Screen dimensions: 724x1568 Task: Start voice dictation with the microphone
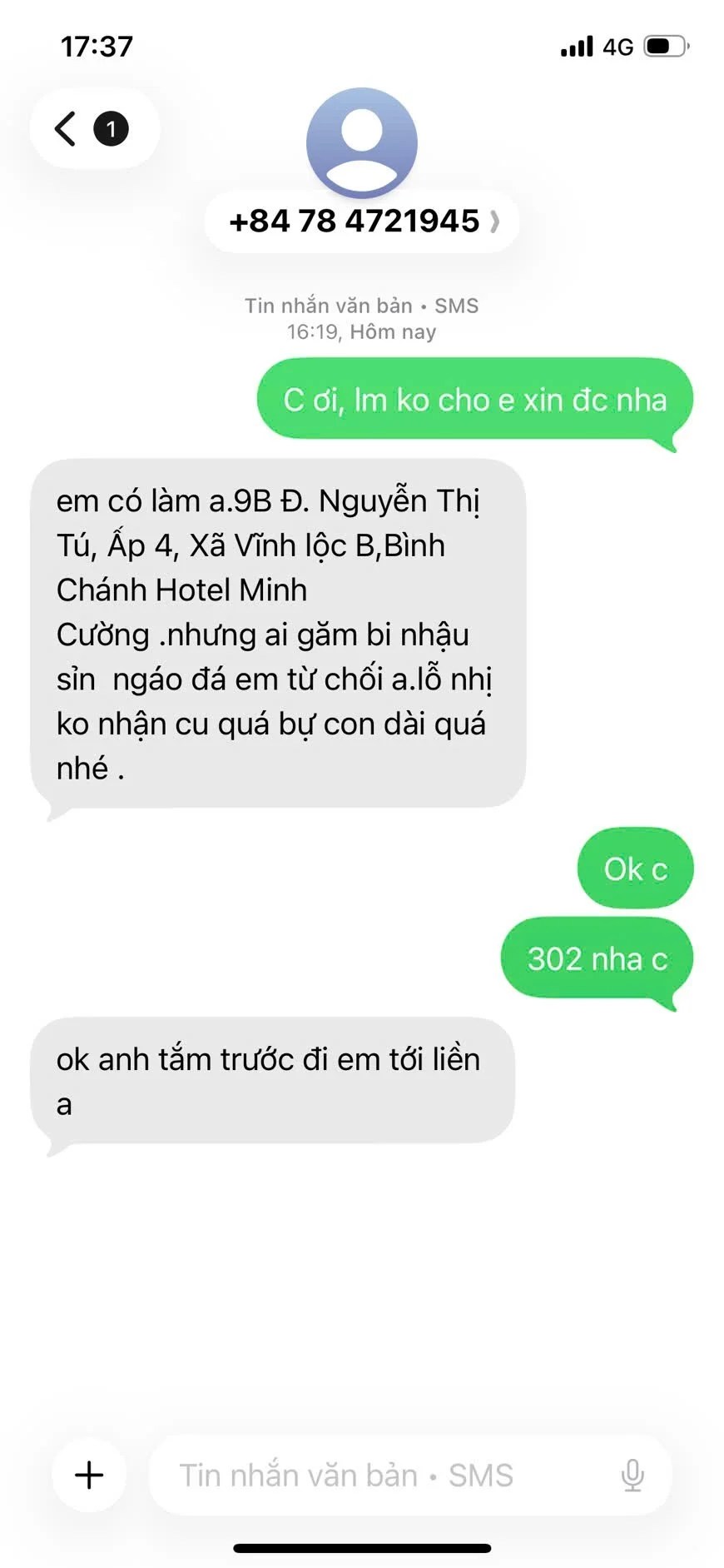click(632, 1475)
